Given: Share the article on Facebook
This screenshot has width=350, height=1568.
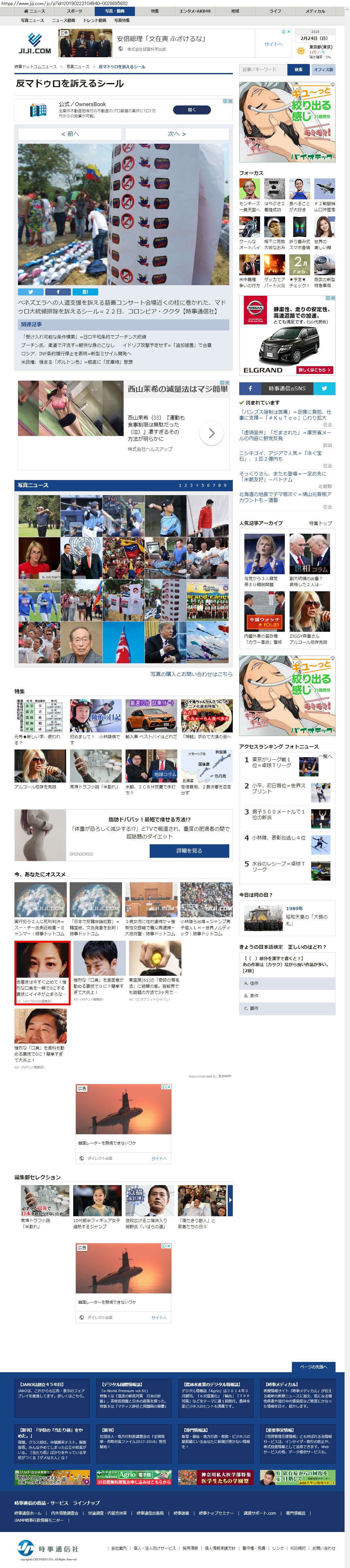Looking at the screenshot, I should (x=58, y=292).
